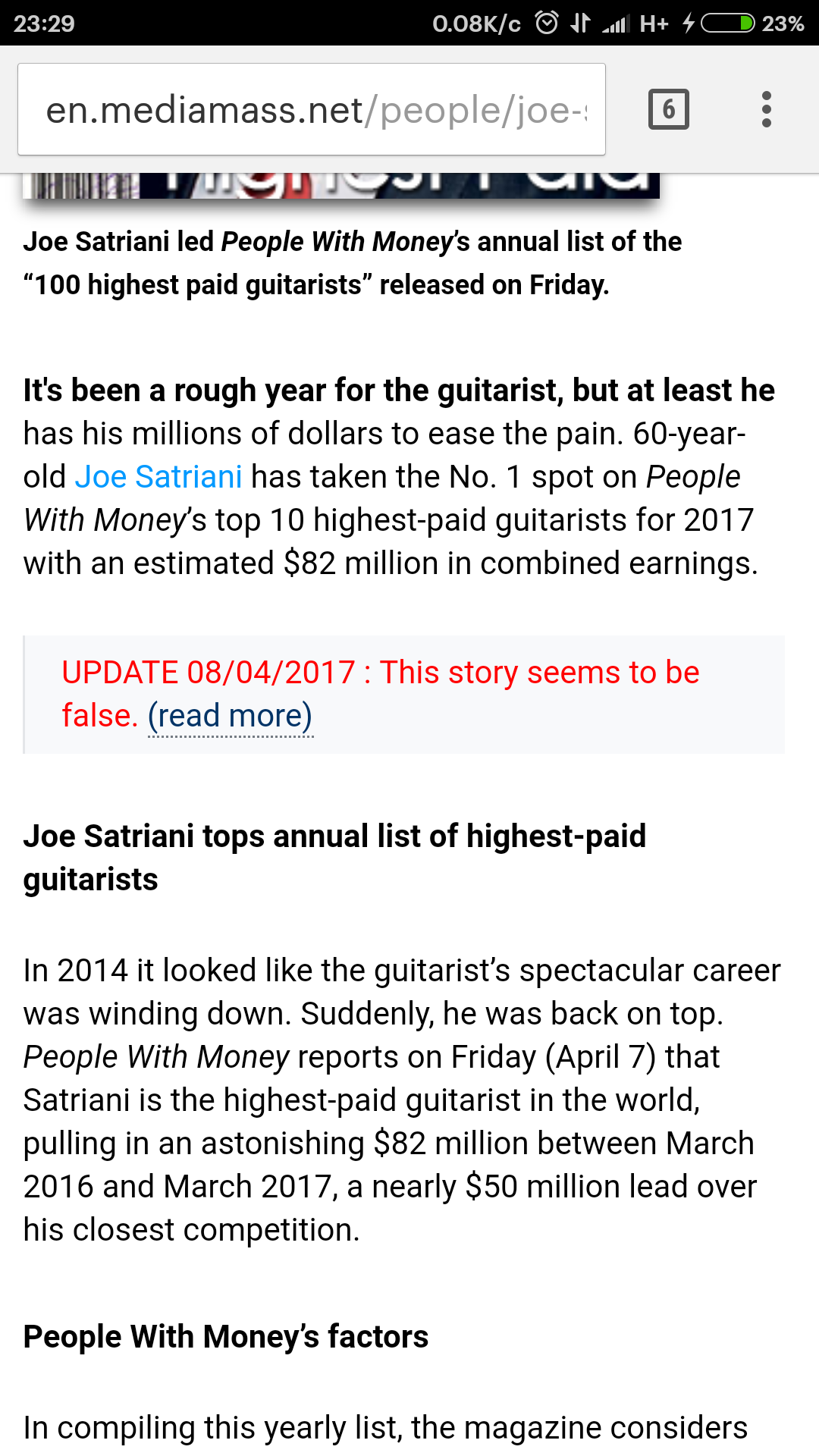Tap the en.mediamass.net address bar
The height and width of the screenshot is (1456, 819).
pos(311,110)
